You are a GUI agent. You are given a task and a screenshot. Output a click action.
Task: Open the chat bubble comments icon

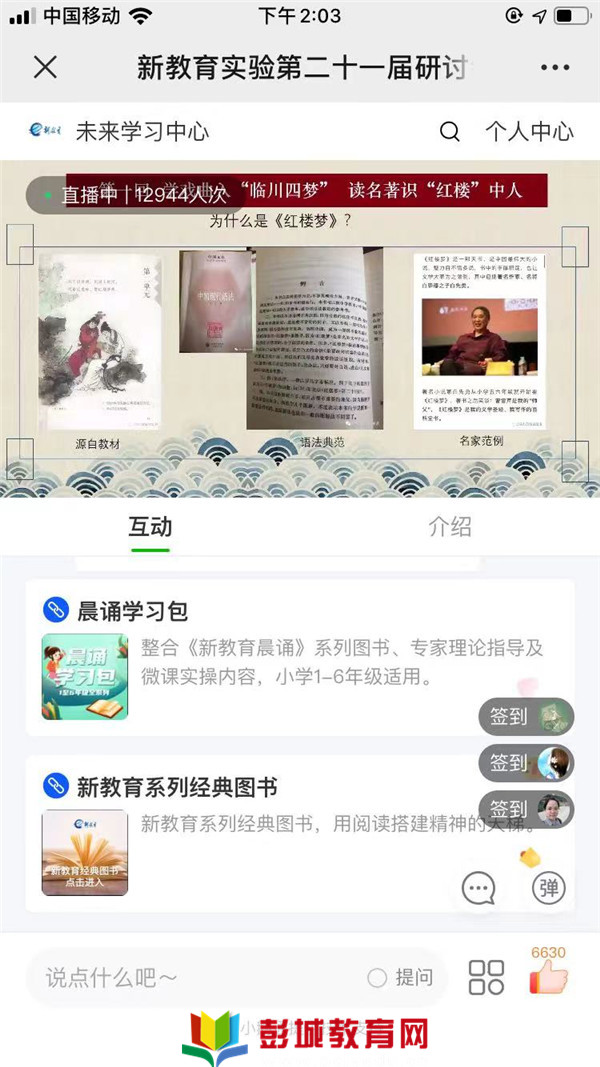(x=479, y=888)
